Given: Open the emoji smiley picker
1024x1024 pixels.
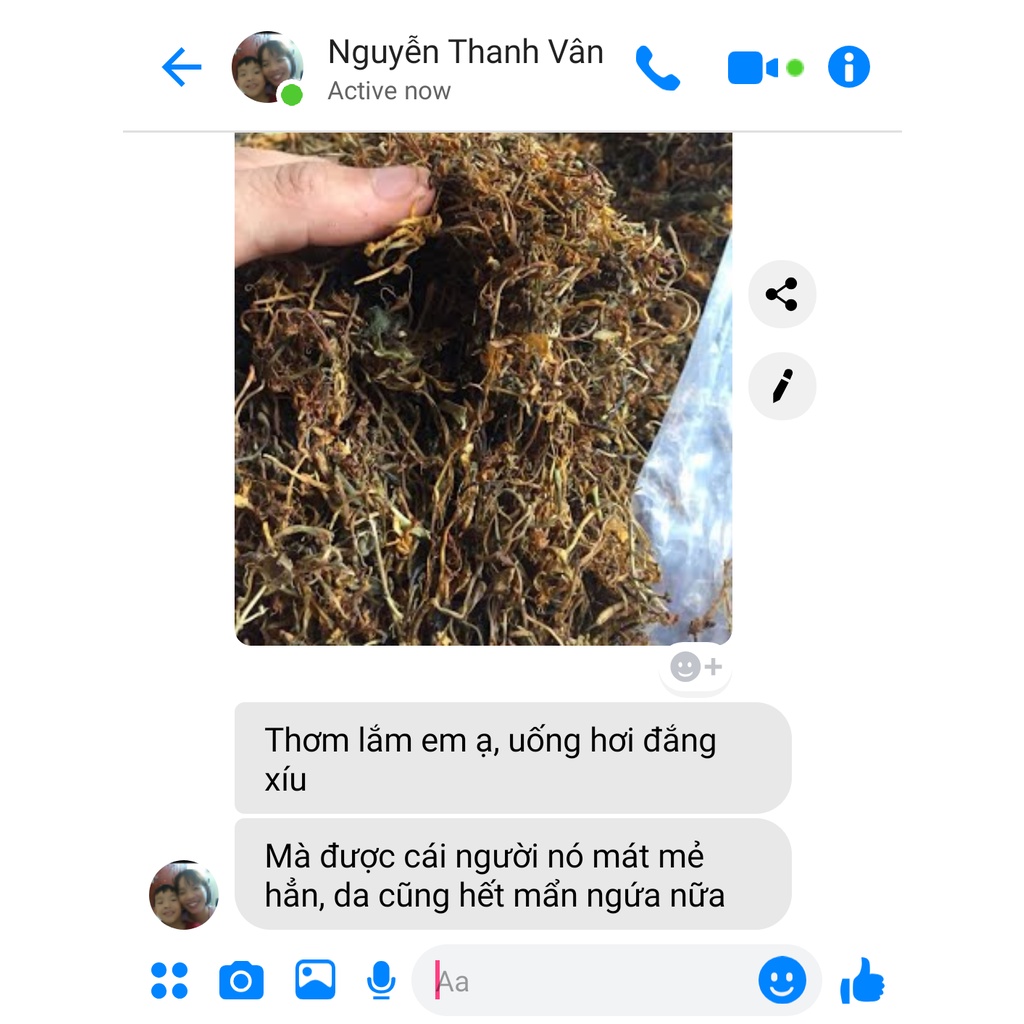Looking at the screenshot, I should (x=782, y=980).
